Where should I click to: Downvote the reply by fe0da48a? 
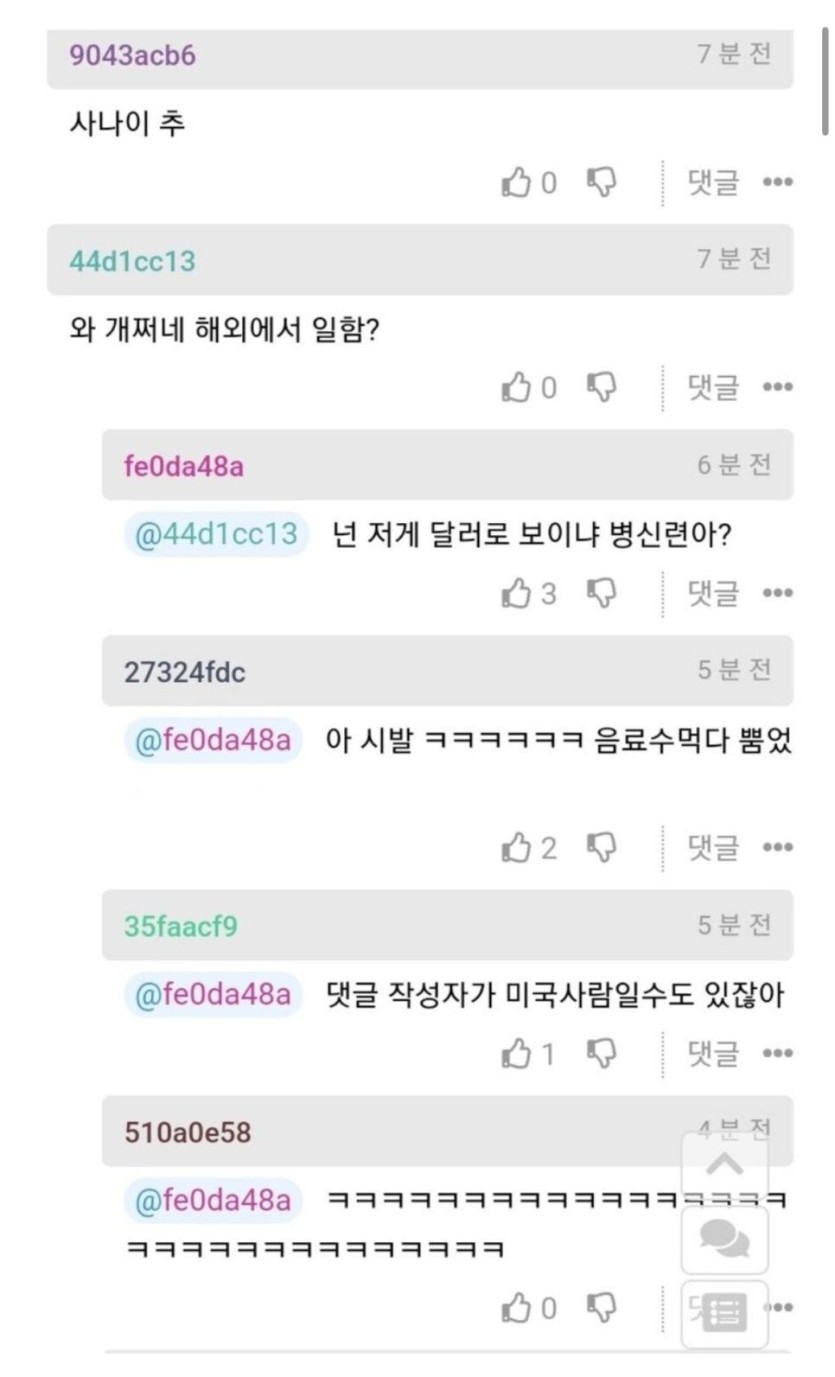point(600,593)
